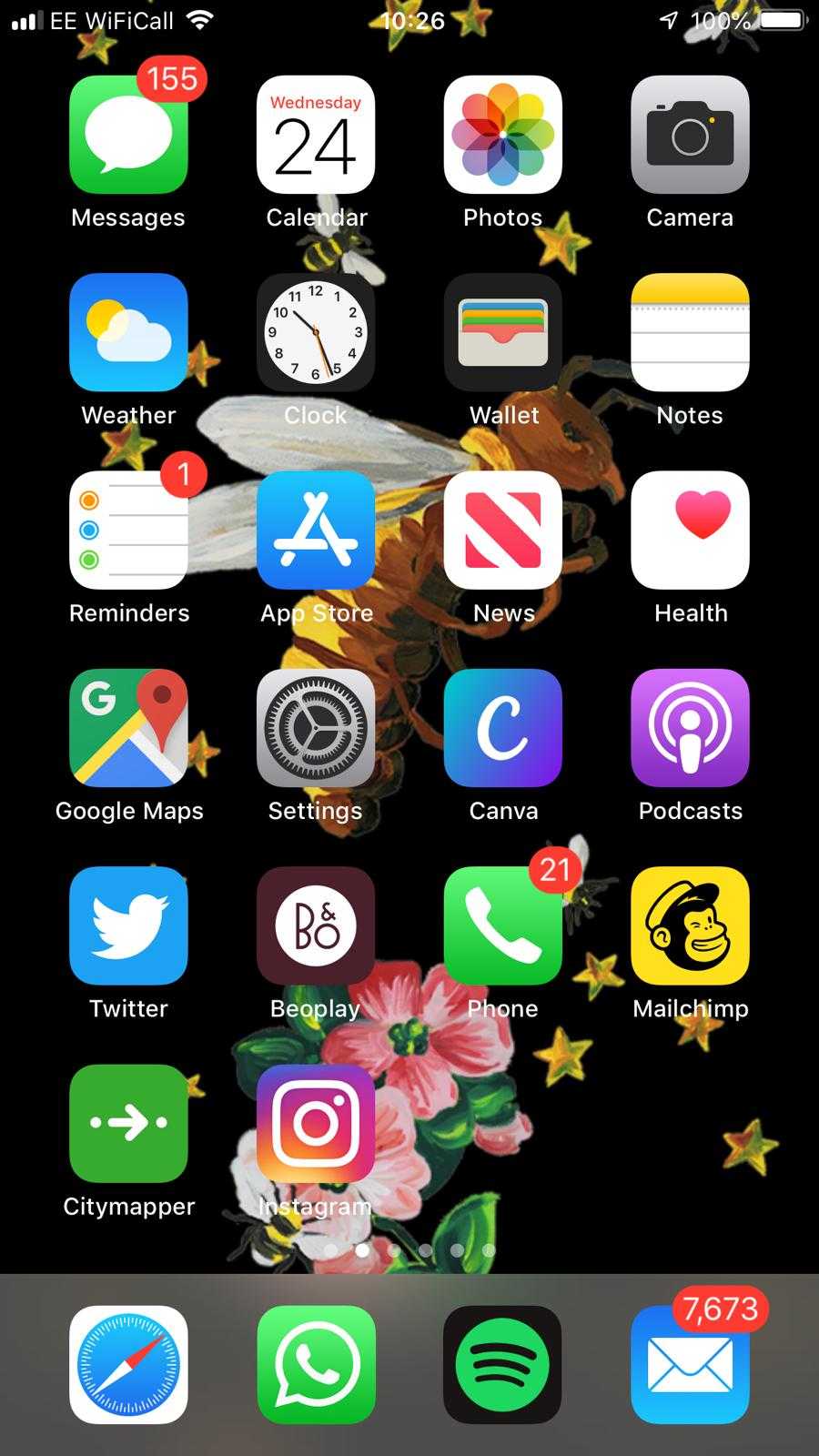Launch the Camera
The image size is (819, 1456).
pos(690,135)
